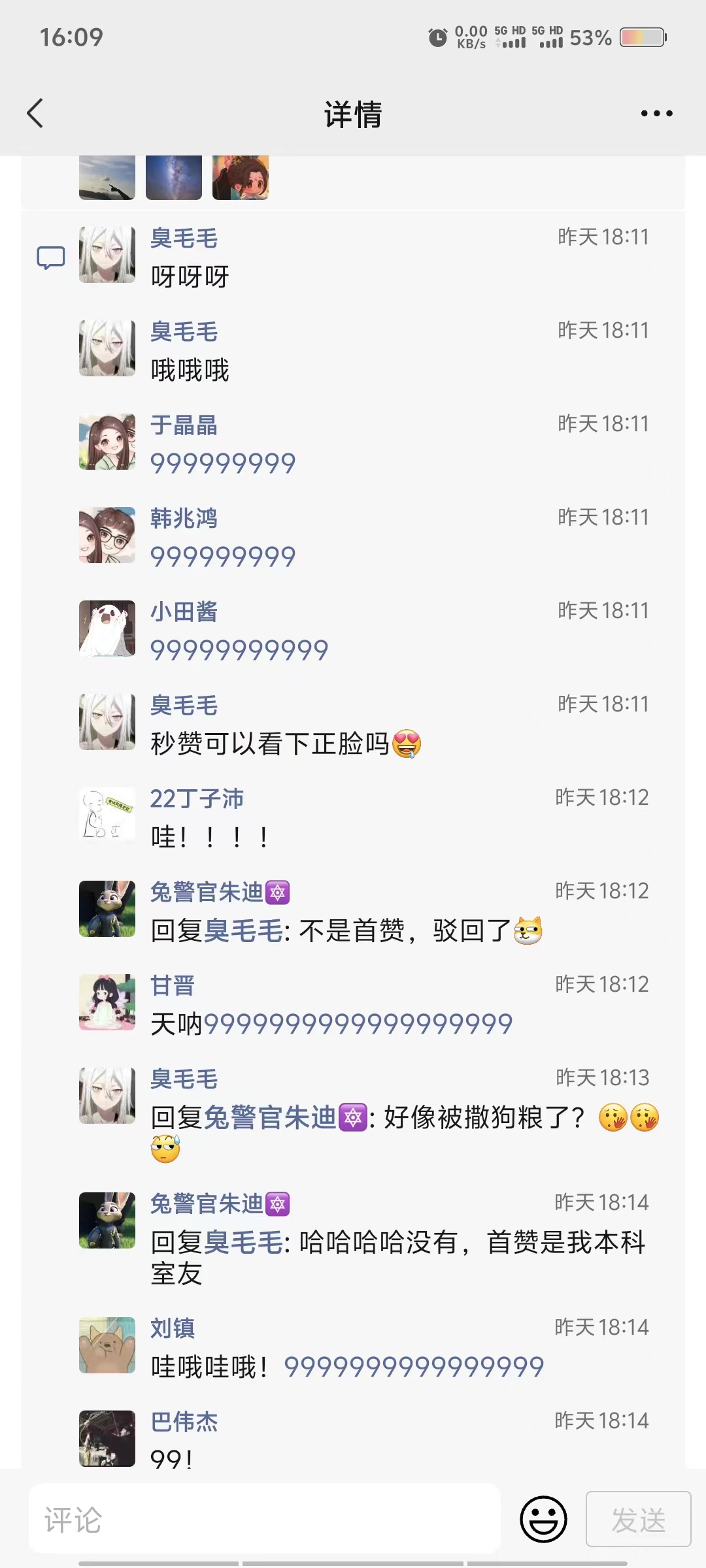The width and height of the screenshot is (706, 1568).
Task: View 小田酱's profile avatar
Action: coord(107,629)
